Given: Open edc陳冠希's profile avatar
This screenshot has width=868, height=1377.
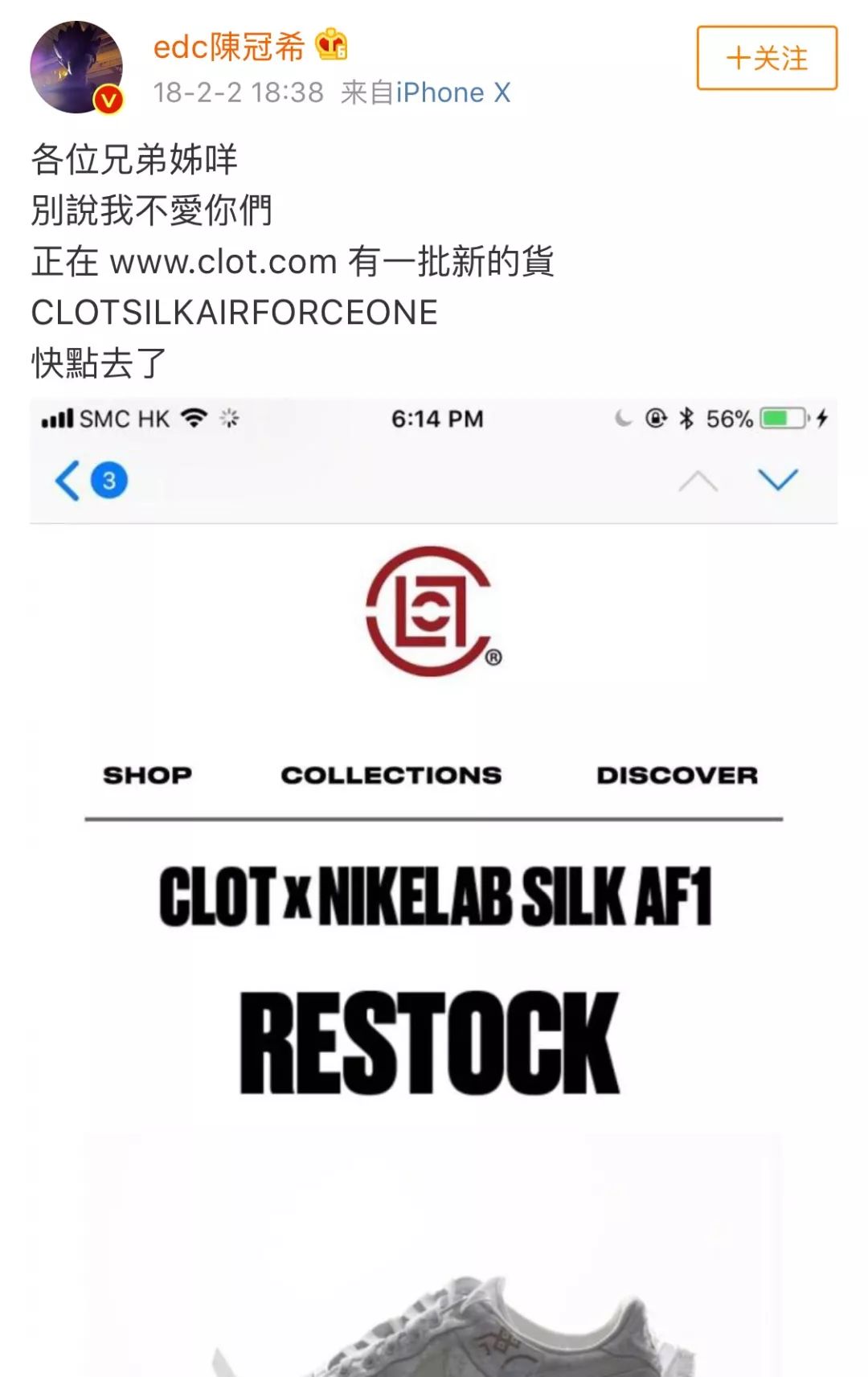Looking at the screenshot, I should (x=76, y=68).
